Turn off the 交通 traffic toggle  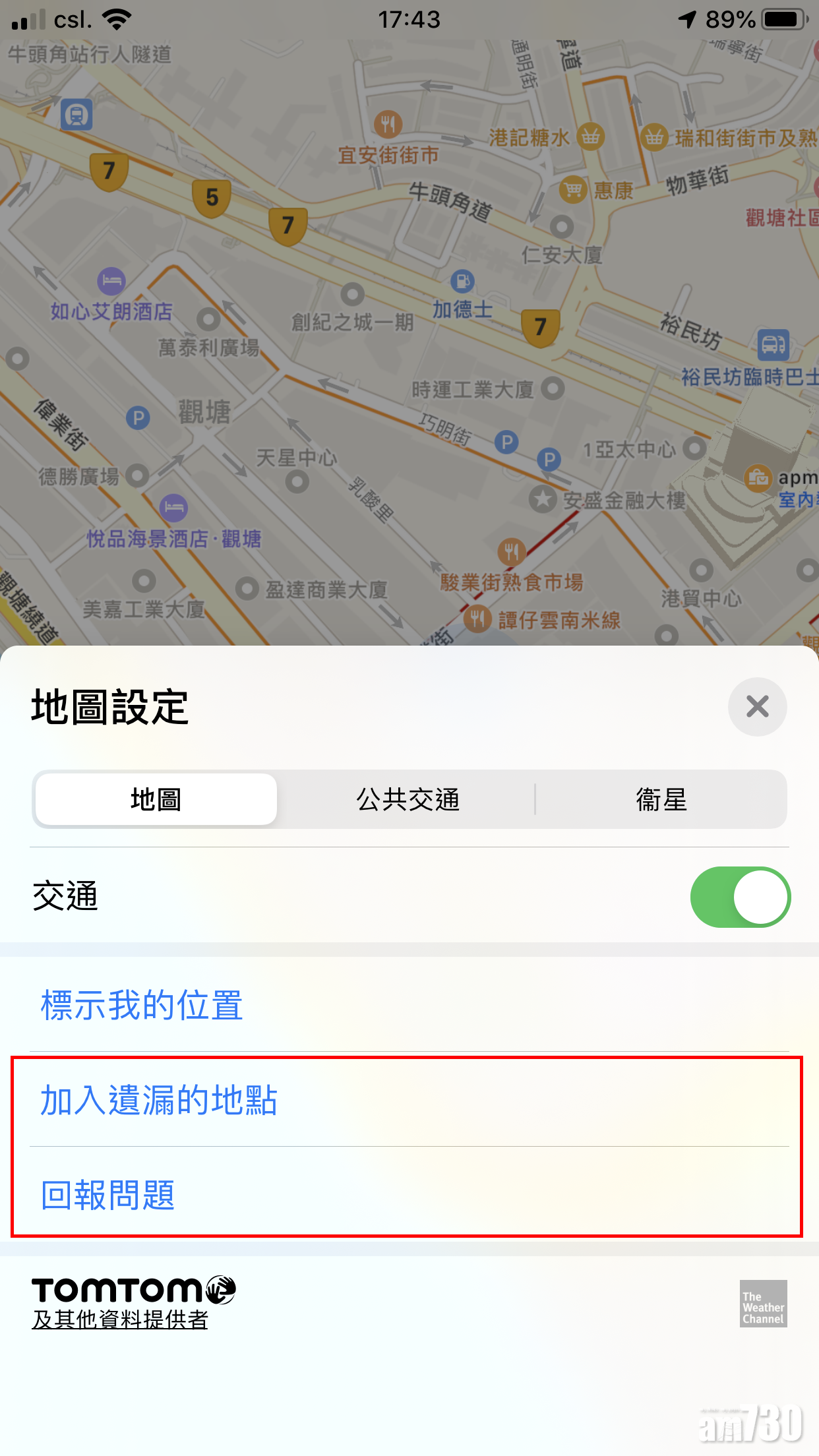[740, 897]
